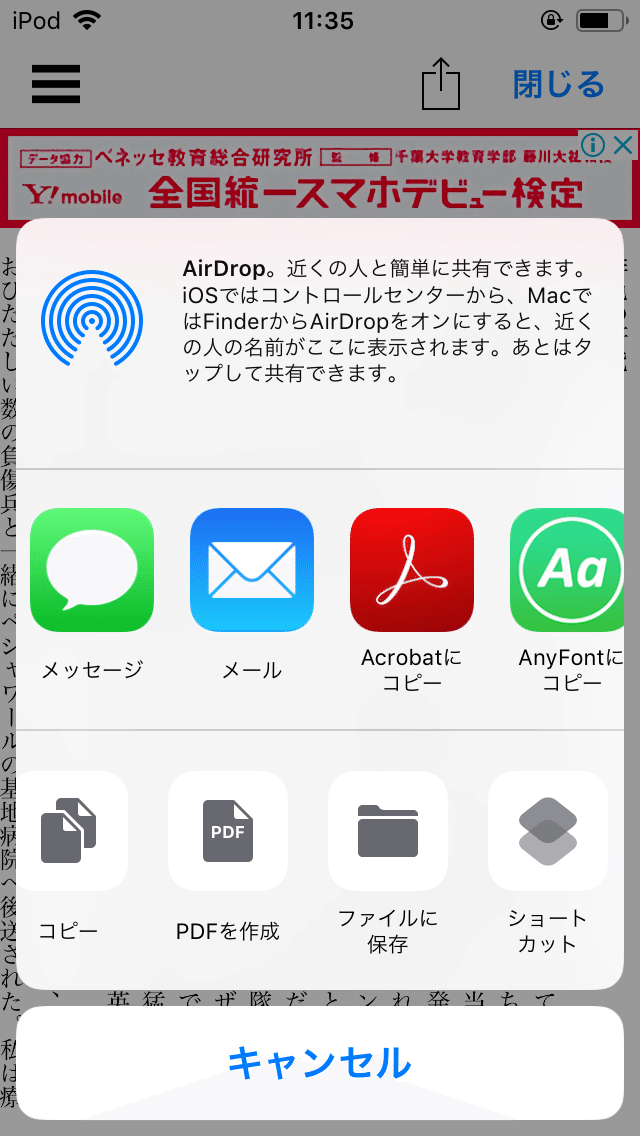This screenshot has height=1136, width=640.
Task: Close the Y!mobile ad banner
Action: [623, 146]
